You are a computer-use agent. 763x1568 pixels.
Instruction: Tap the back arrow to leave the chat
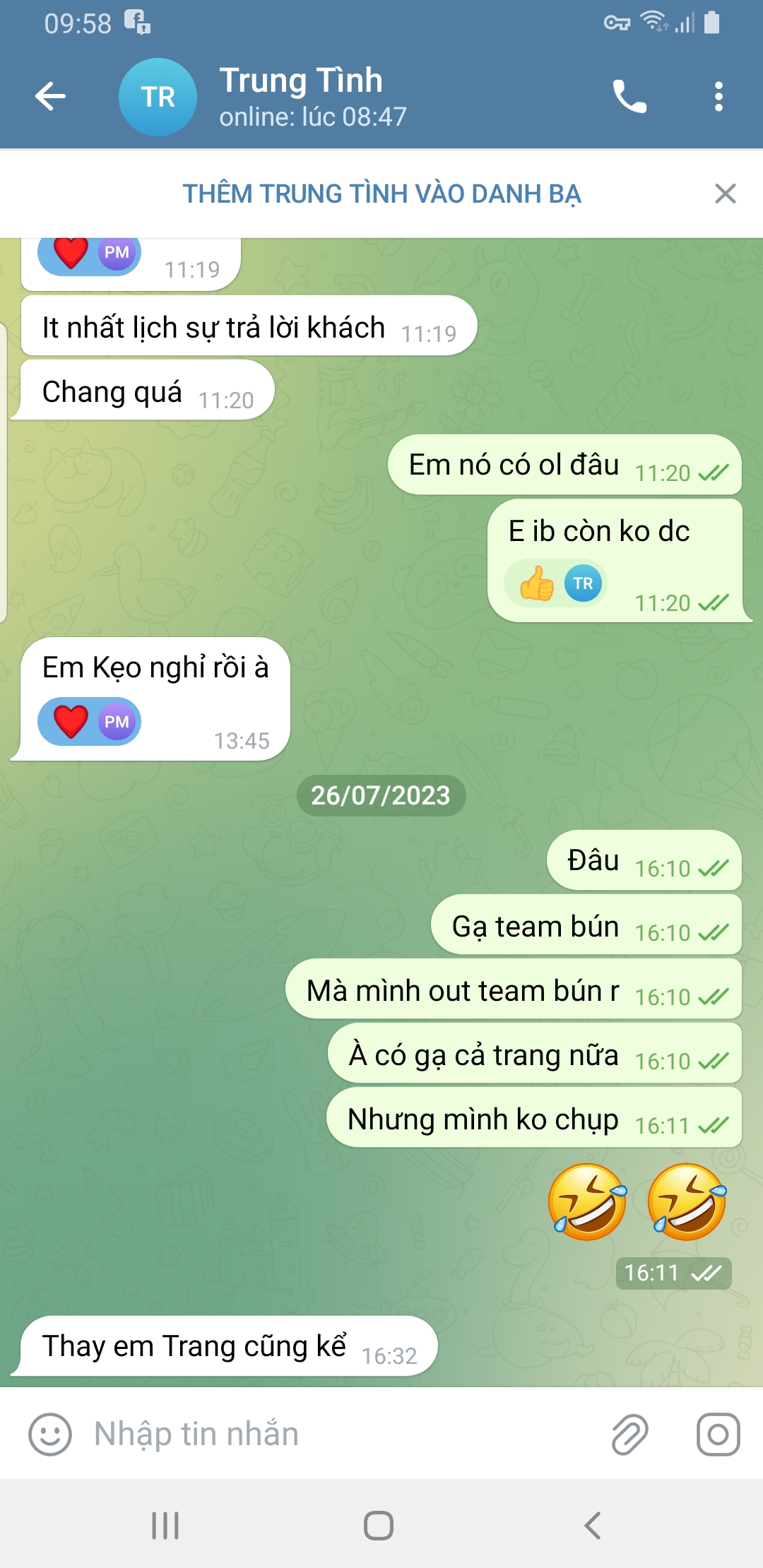[x=49, y=97]
